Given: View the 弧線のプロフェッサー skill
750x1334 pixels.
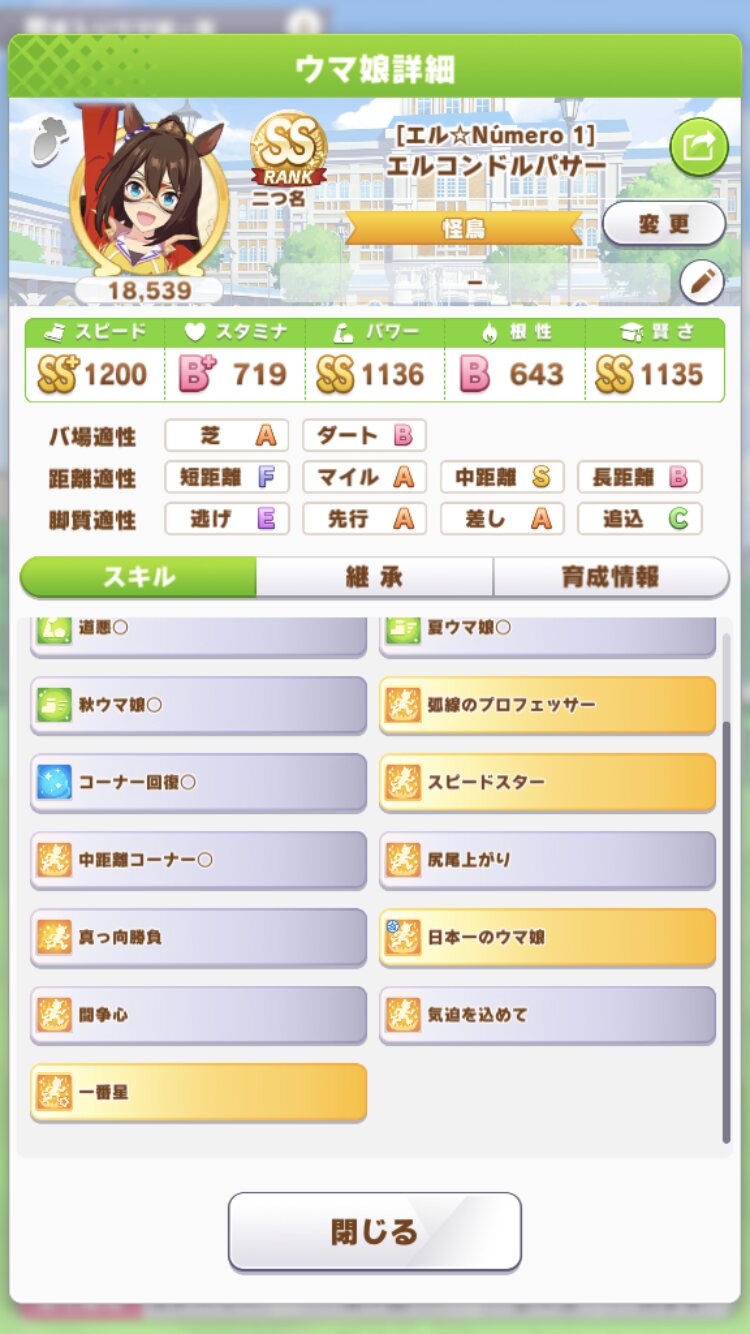Looking at the screenshot, I should 547,705.
